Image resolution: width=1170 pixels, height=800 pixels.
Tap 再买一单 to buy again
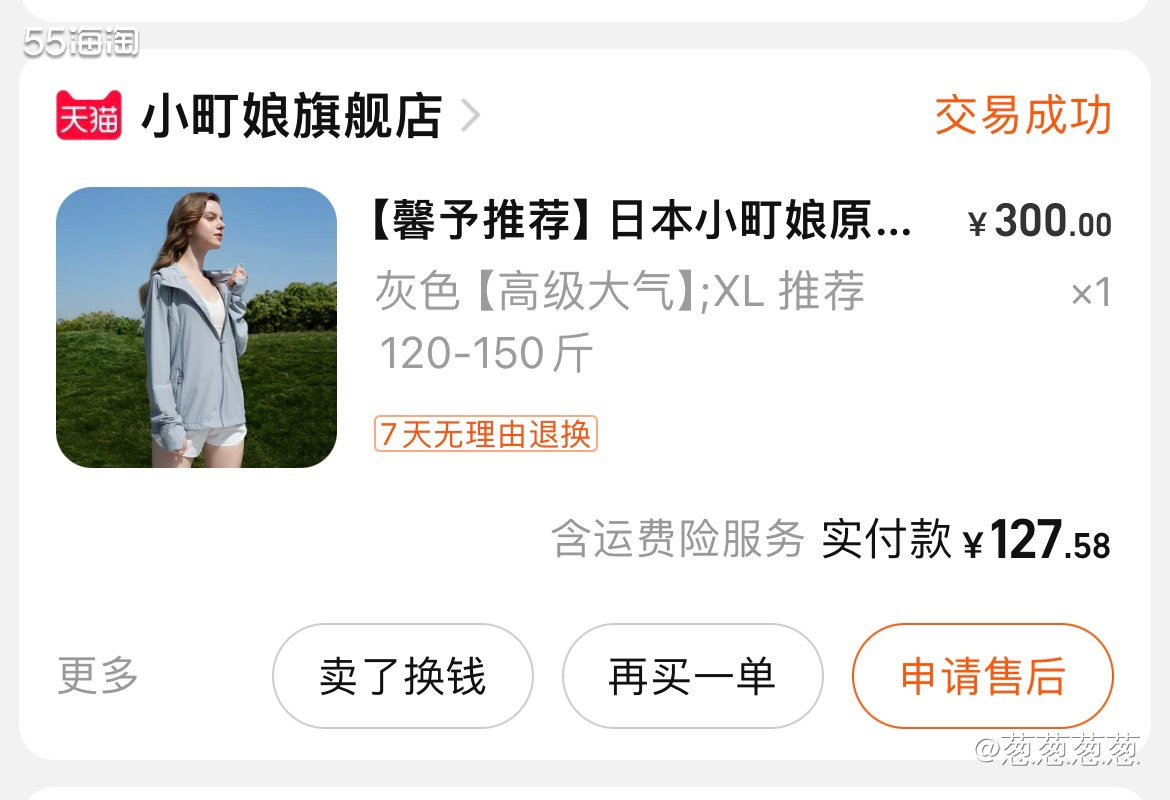point(692,676)
